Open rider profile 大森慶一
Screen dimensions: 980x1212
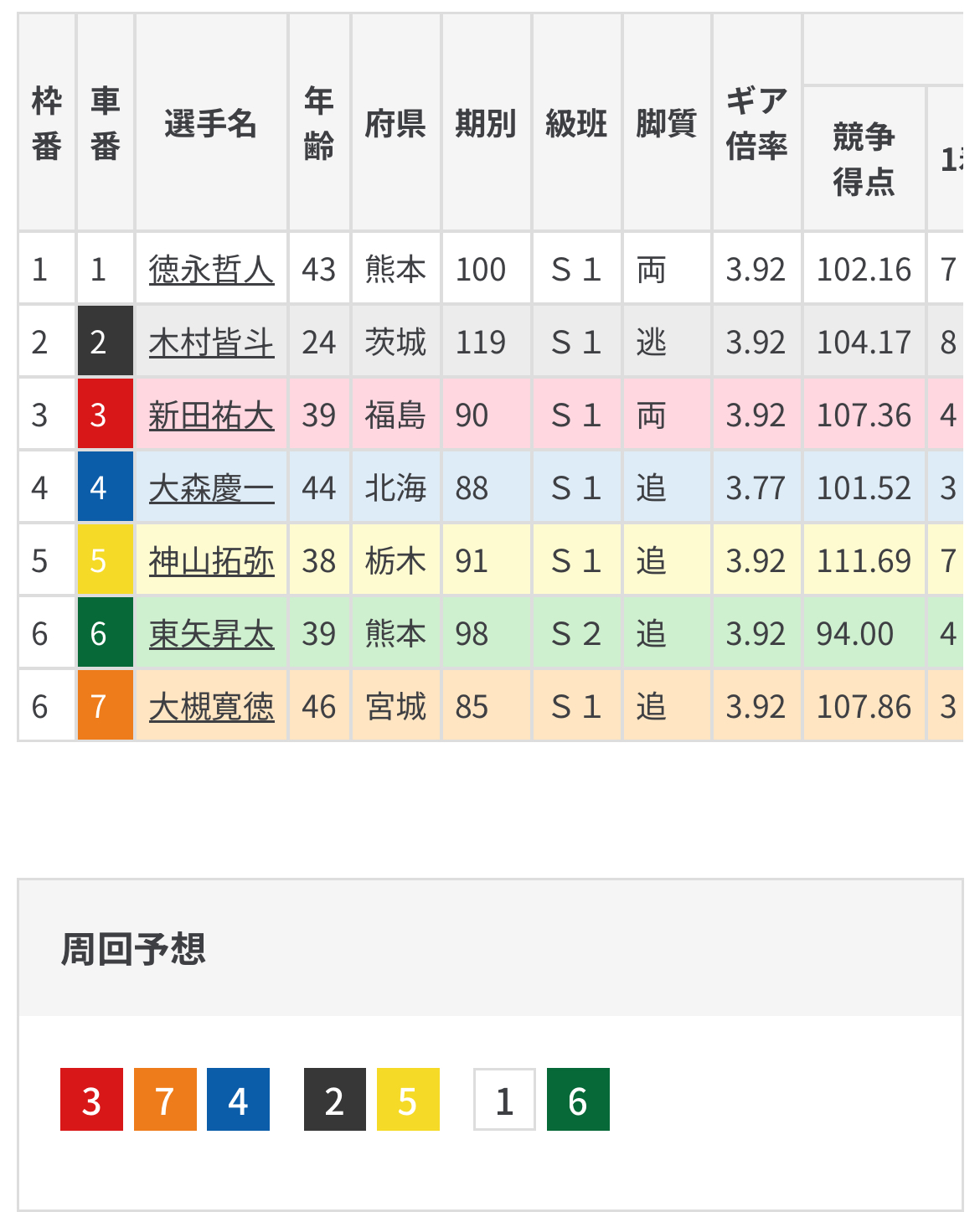point(211,488)
